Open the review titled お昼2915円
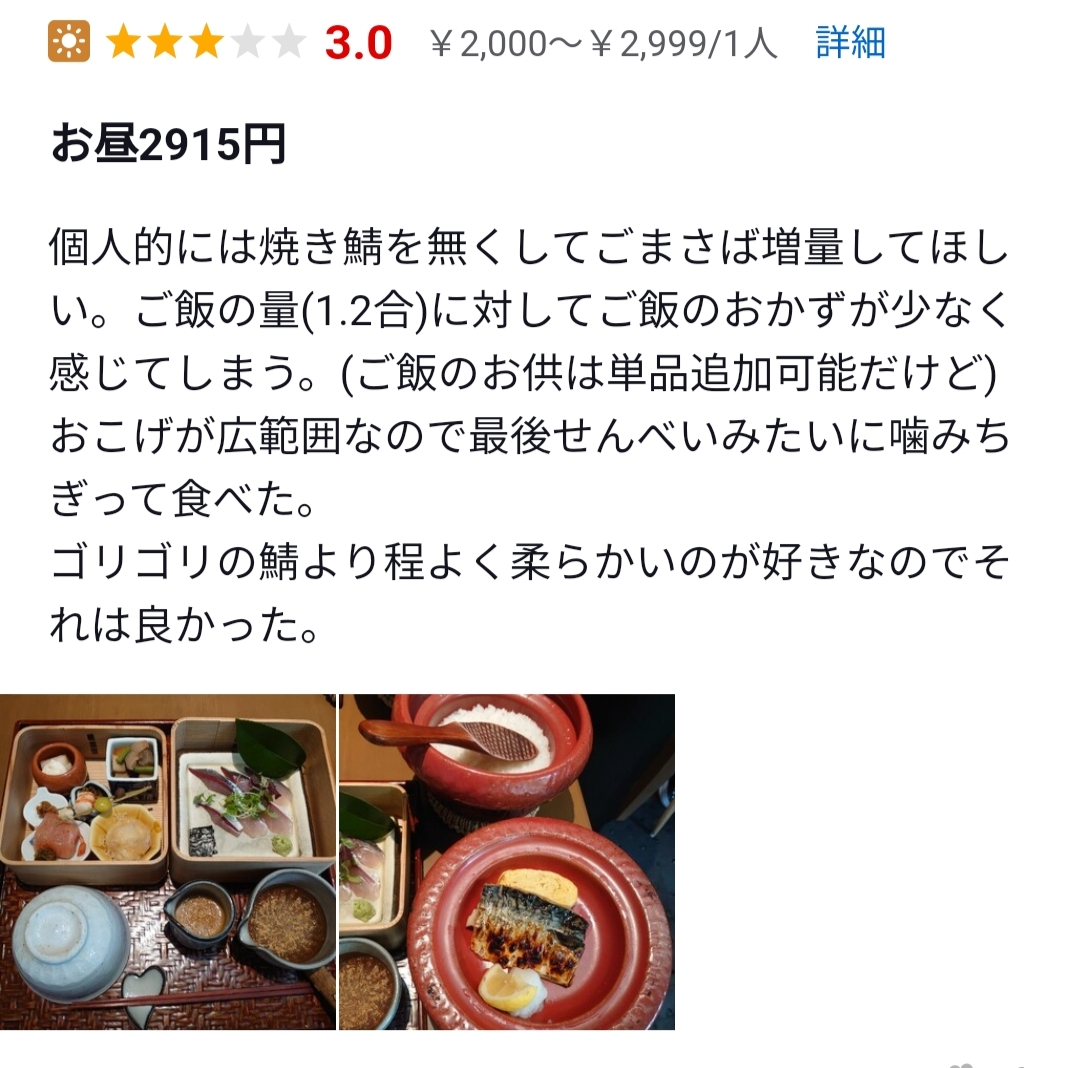1080x1068 pixels. pyautogui.click(x=169, y=143)
